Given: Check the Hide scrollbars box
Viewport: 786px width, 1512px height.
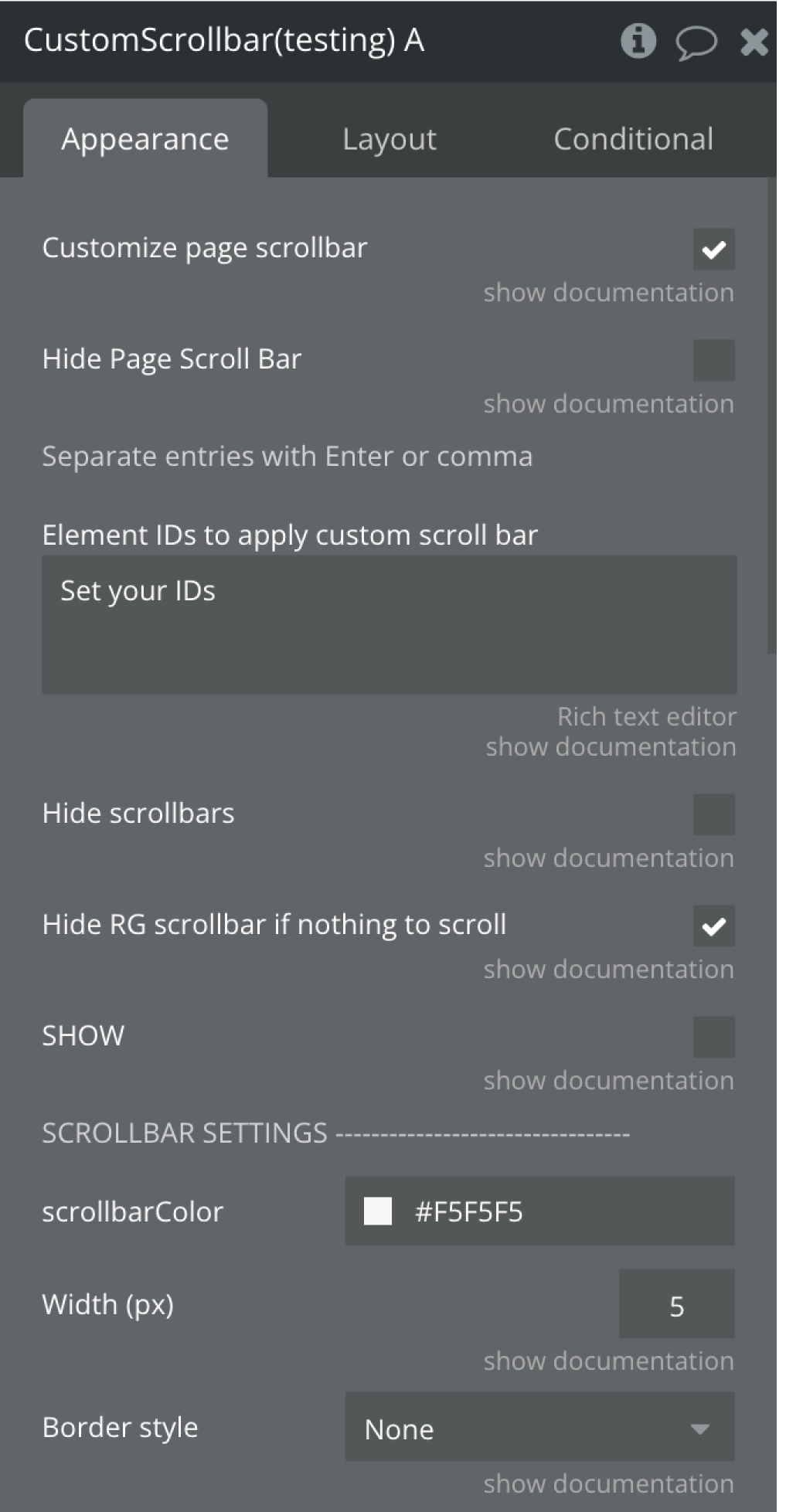Looking at the screenshot, I should (x=713, y=814).
